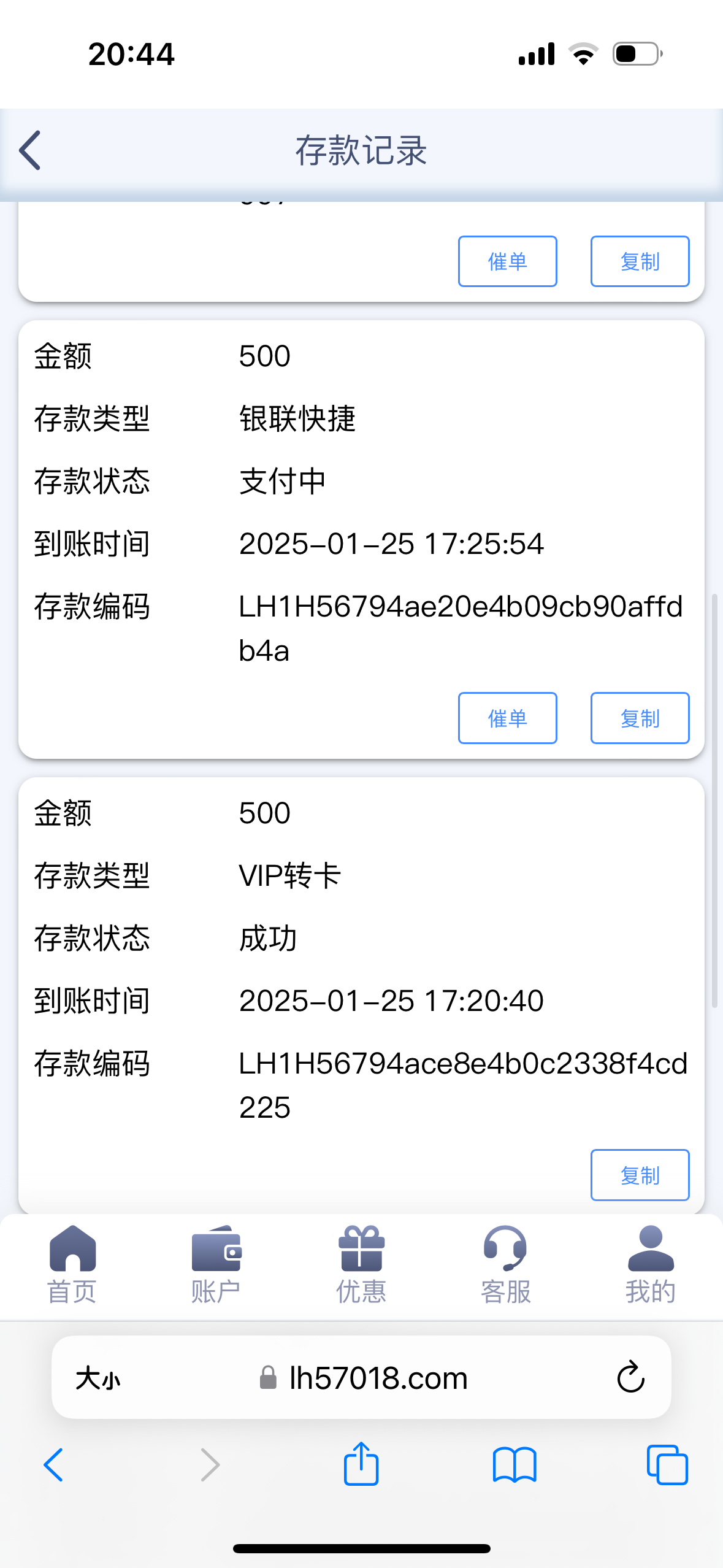723x1568 pixels.
Task: Go back in Safari browser
Action: [53, 1465]
